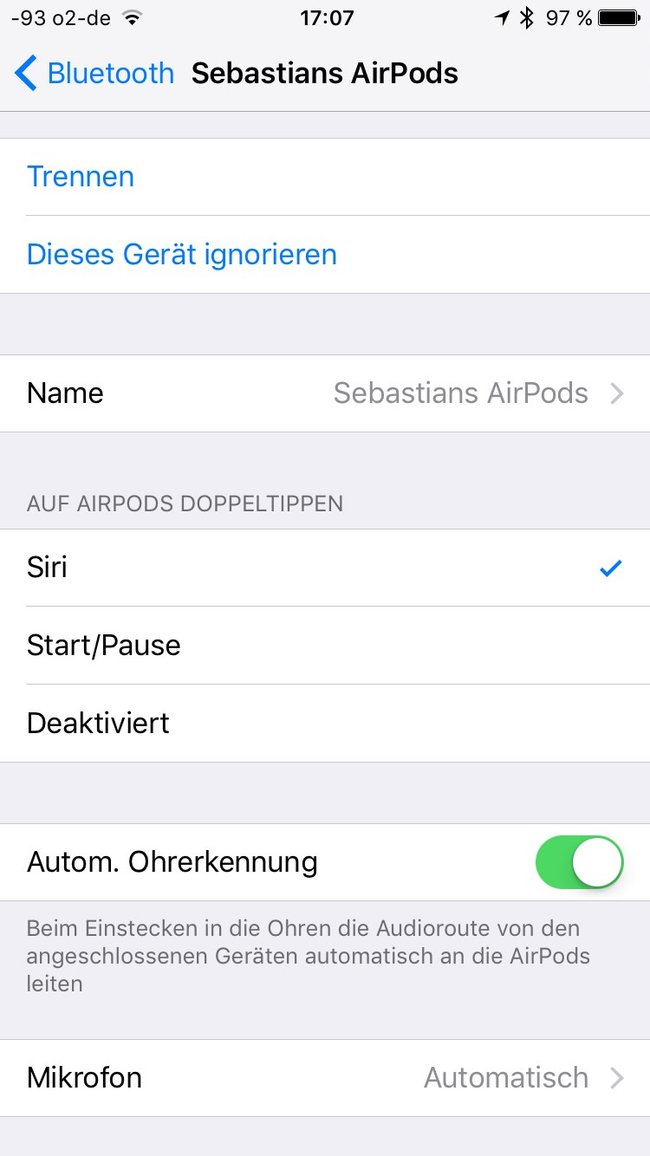Select Start/Pause for double-tap
The height and width of the screenshot is (1156, 650).
pos(325,645)
